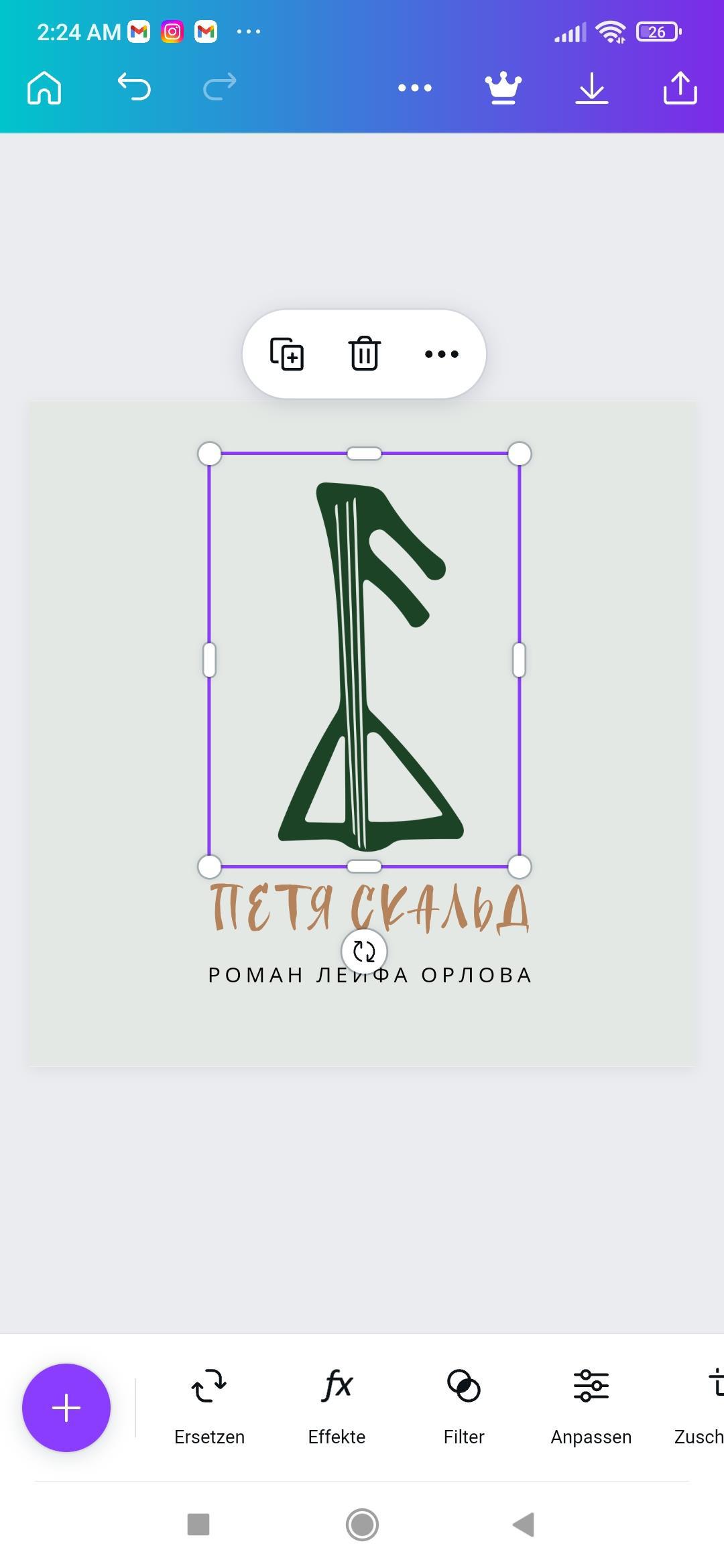The image size is (724, 1568).
Task: Open the premium crown option
Action: [x=503, y=88]
